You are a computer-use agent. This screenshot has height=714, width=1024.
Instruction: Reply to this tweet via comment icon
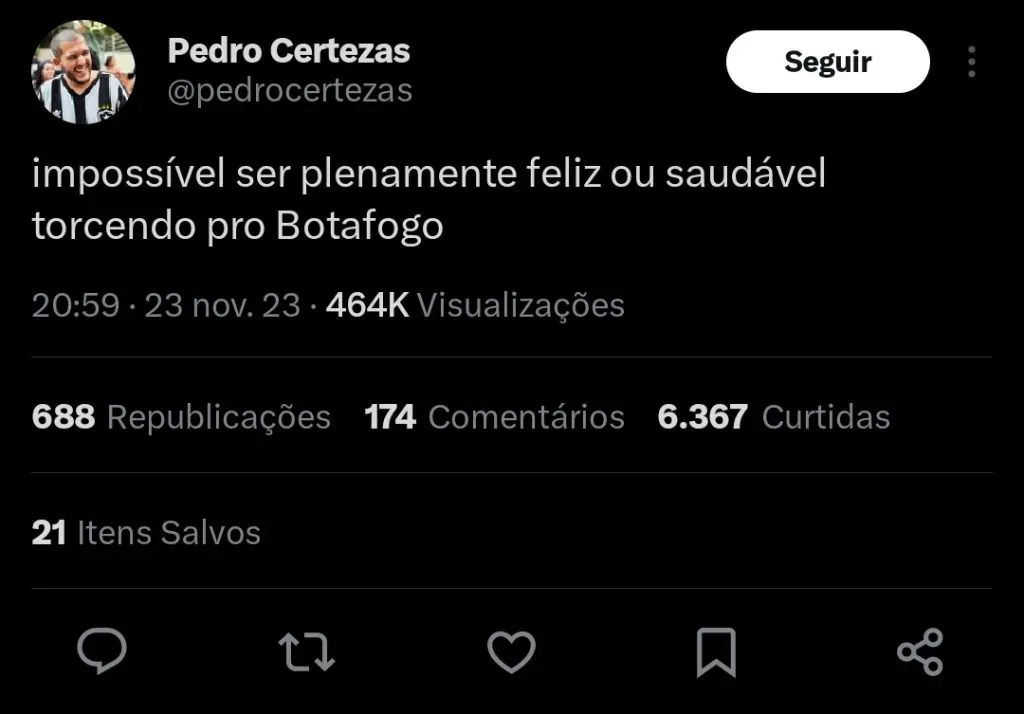[102, 652]
